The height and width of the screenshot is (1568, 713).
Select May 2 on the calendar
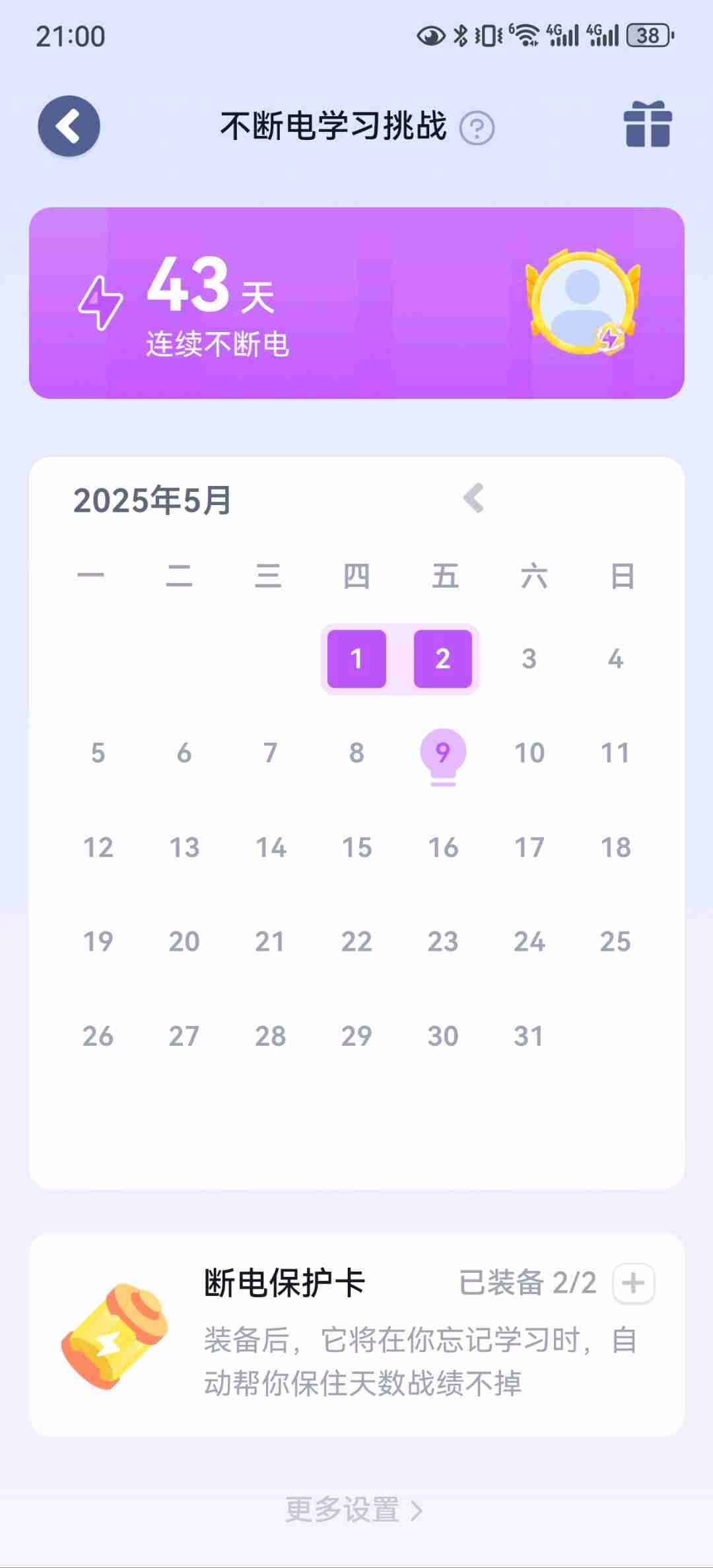tap(442, 659)
